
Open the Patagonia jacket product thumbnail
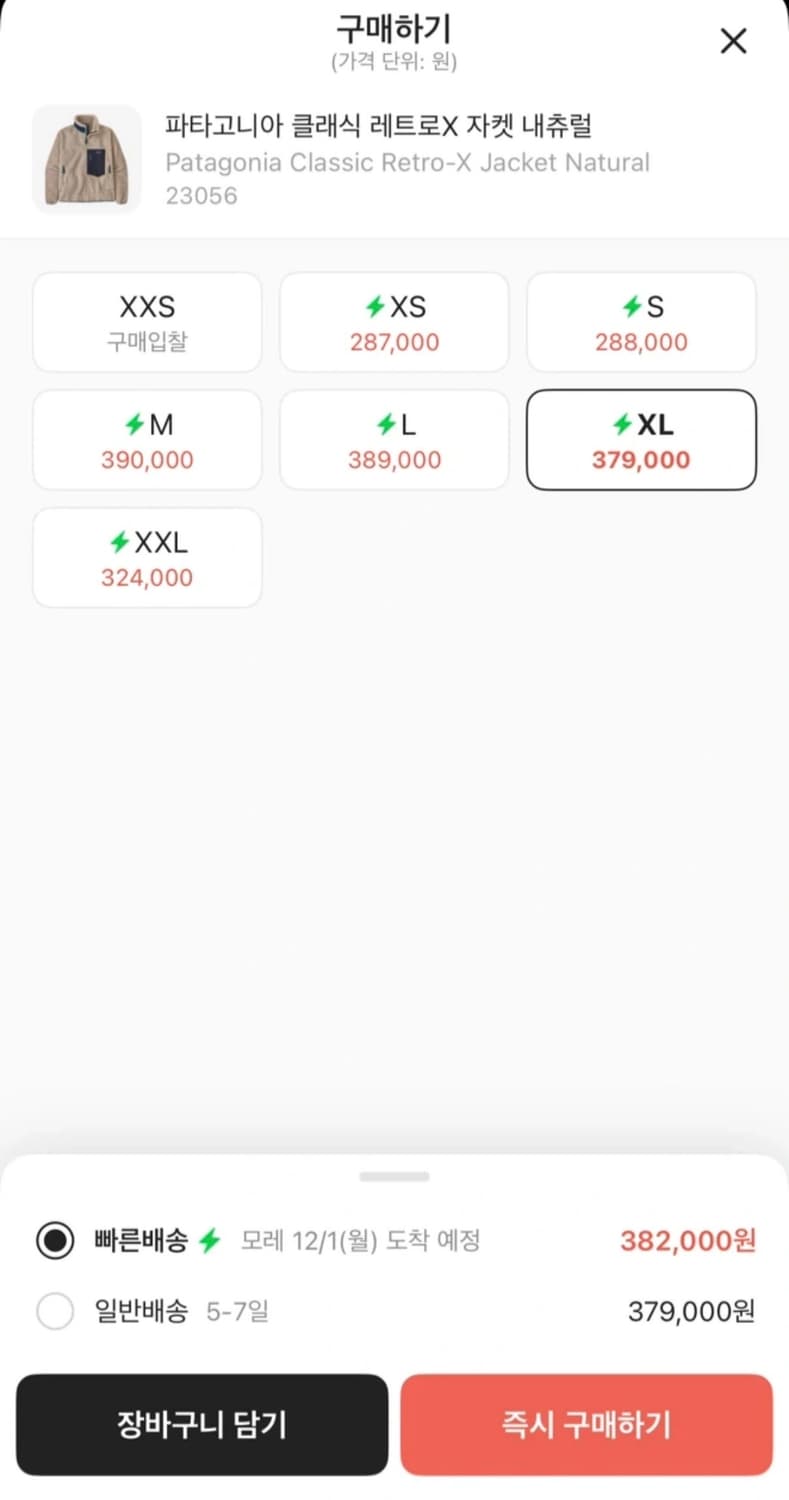click(x=87, y=159)
